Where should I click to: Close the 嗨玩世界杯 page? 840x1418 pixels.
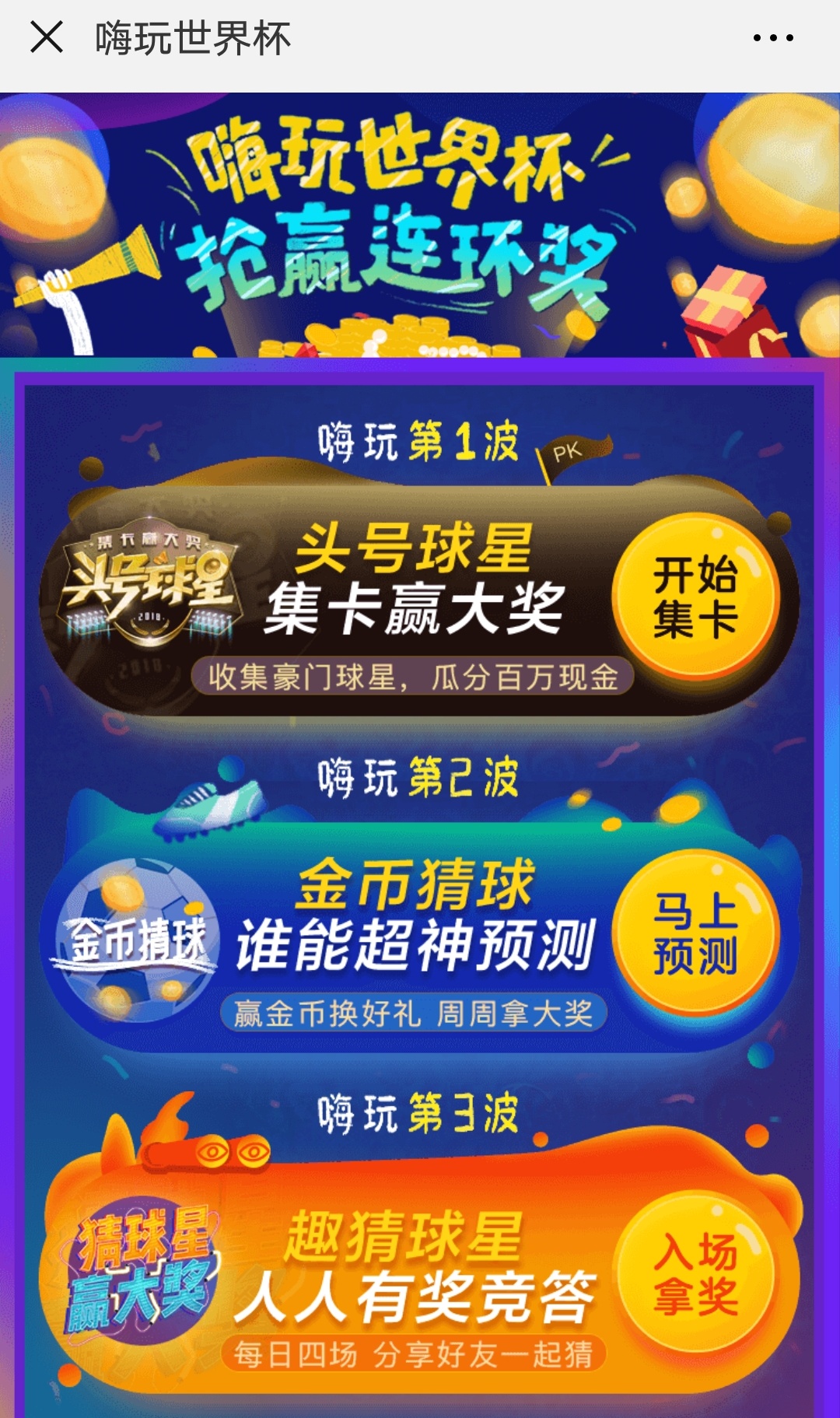[47, 37]
